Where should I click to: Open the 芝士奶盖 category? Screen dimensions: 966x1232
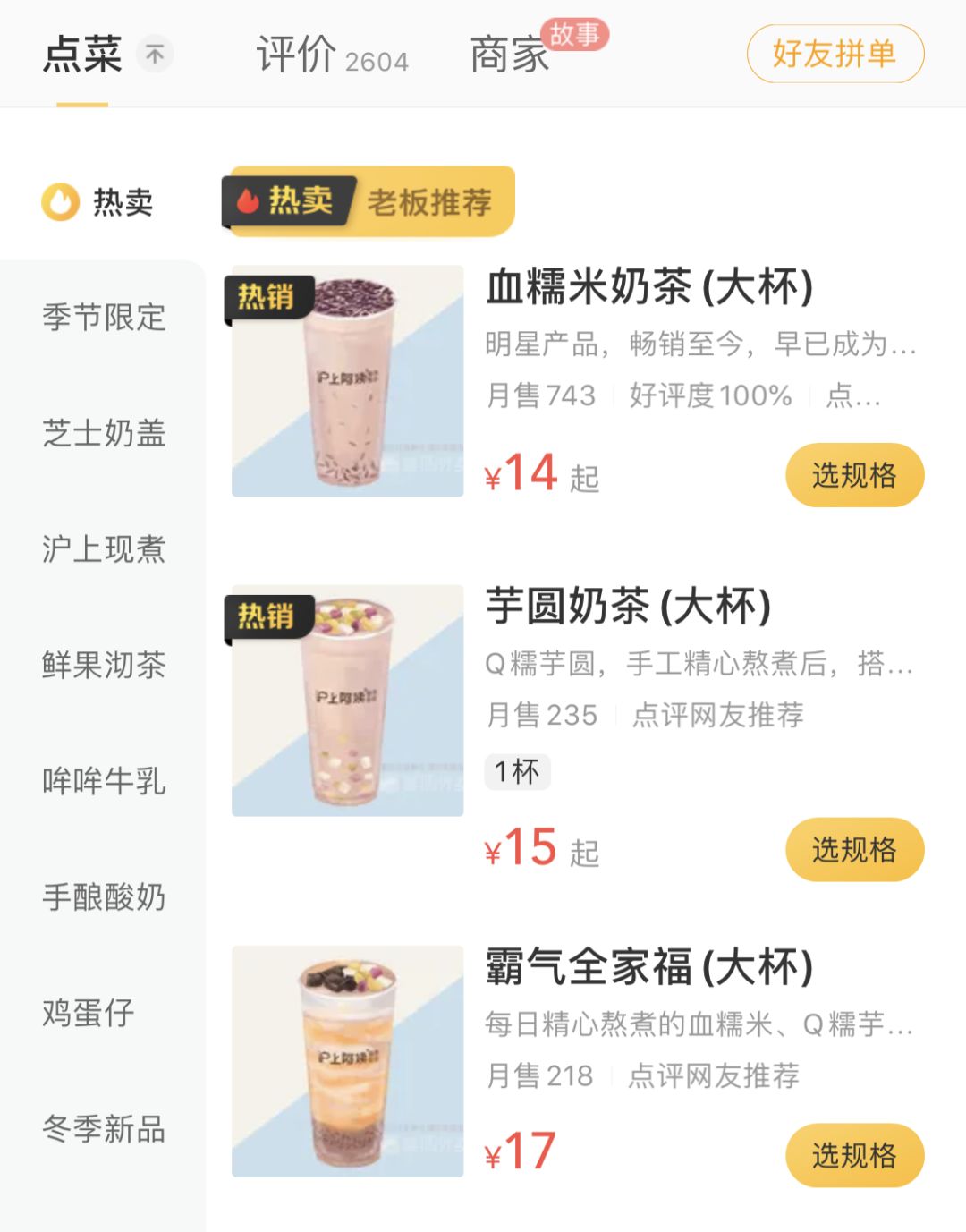tap(104, 433)
